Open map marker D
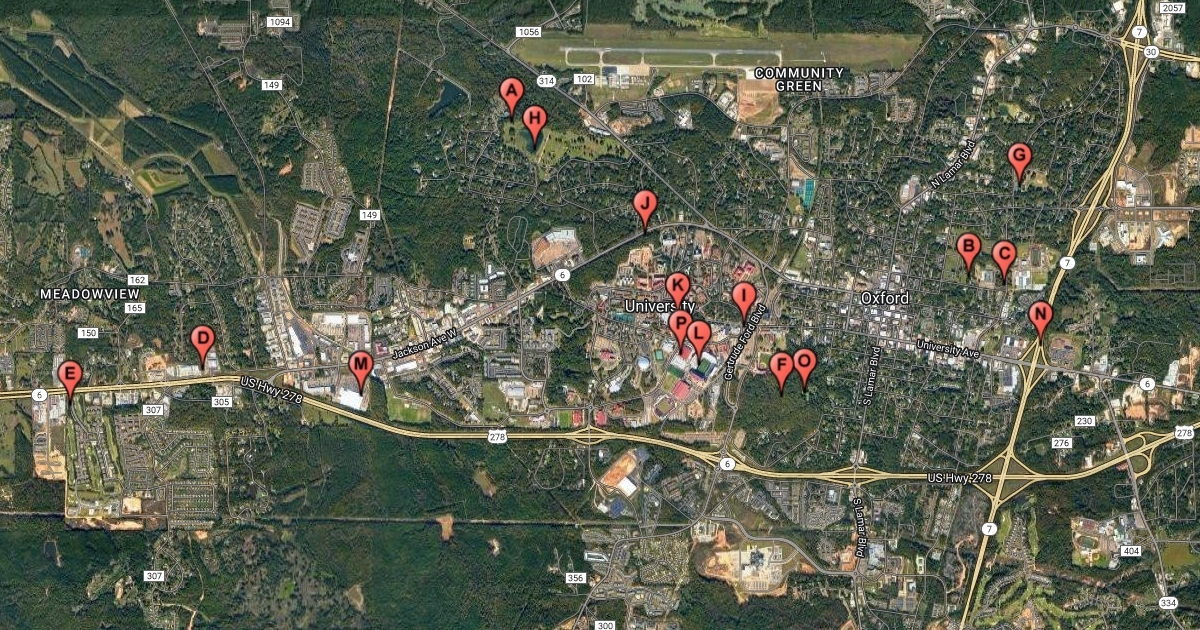This screenshot has height=630, width=1200. [202, 342]
